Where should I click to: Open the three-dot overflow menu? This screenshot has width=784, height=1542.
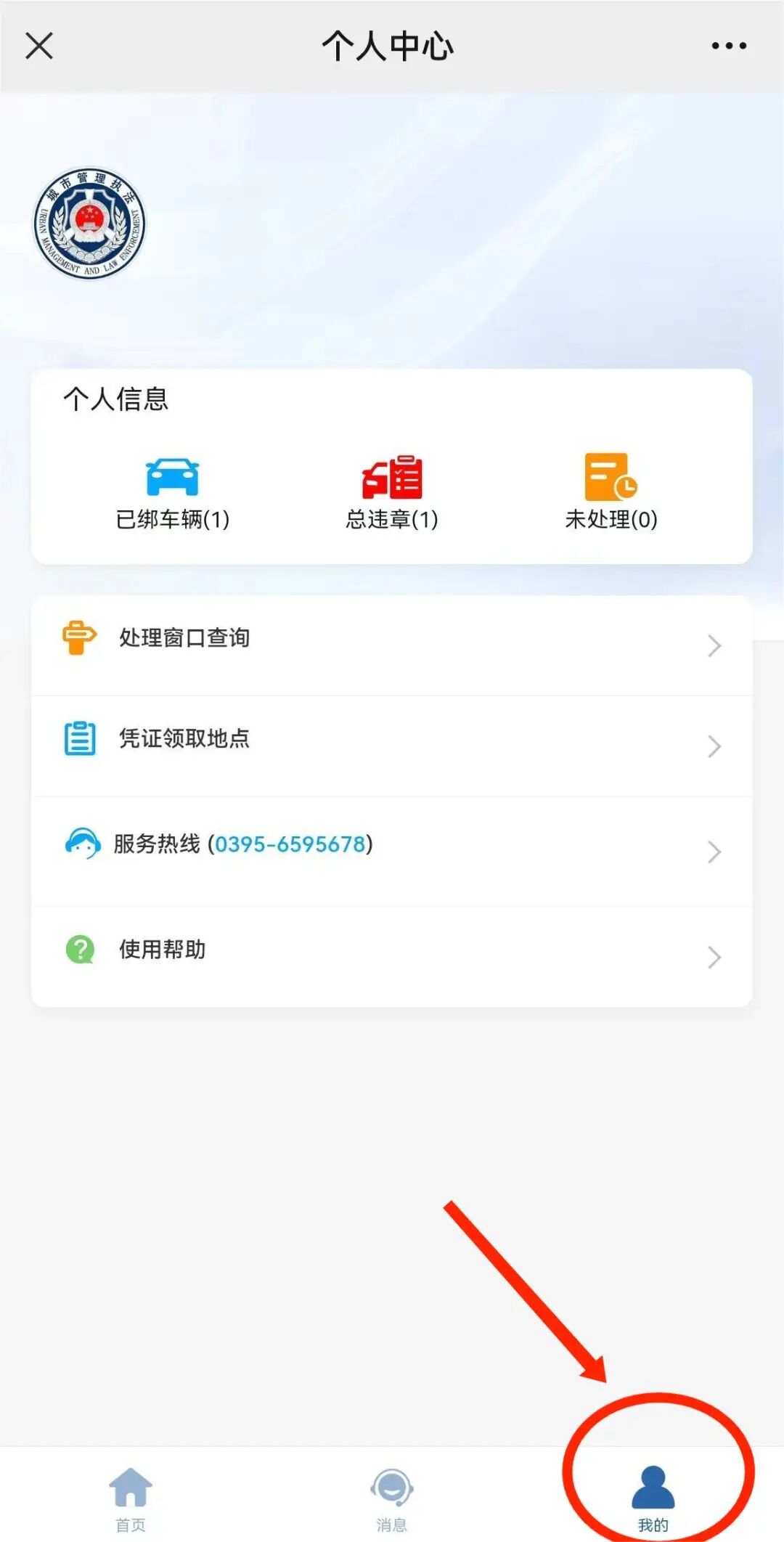coord(728,46)
